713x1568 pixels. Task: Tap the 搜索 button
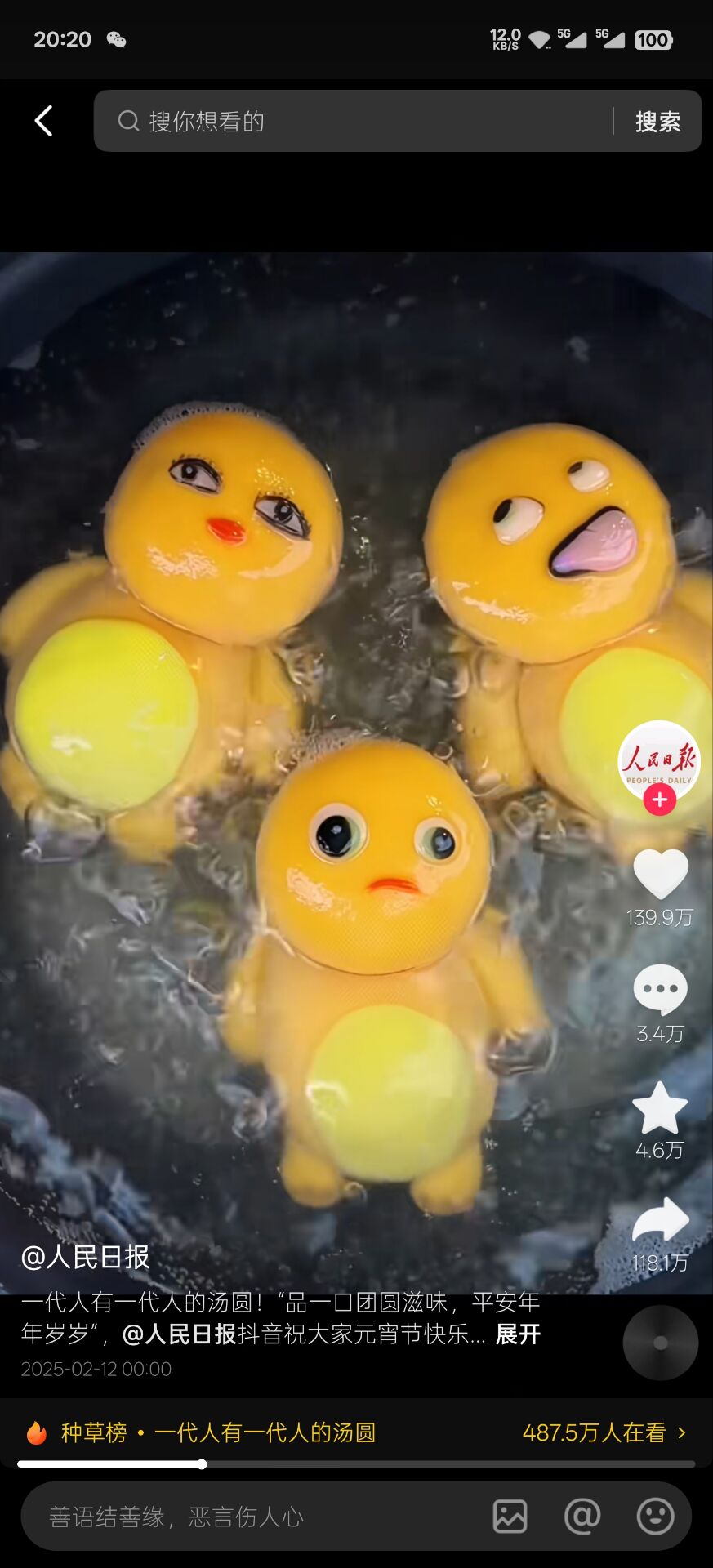[x=657, y=122]
